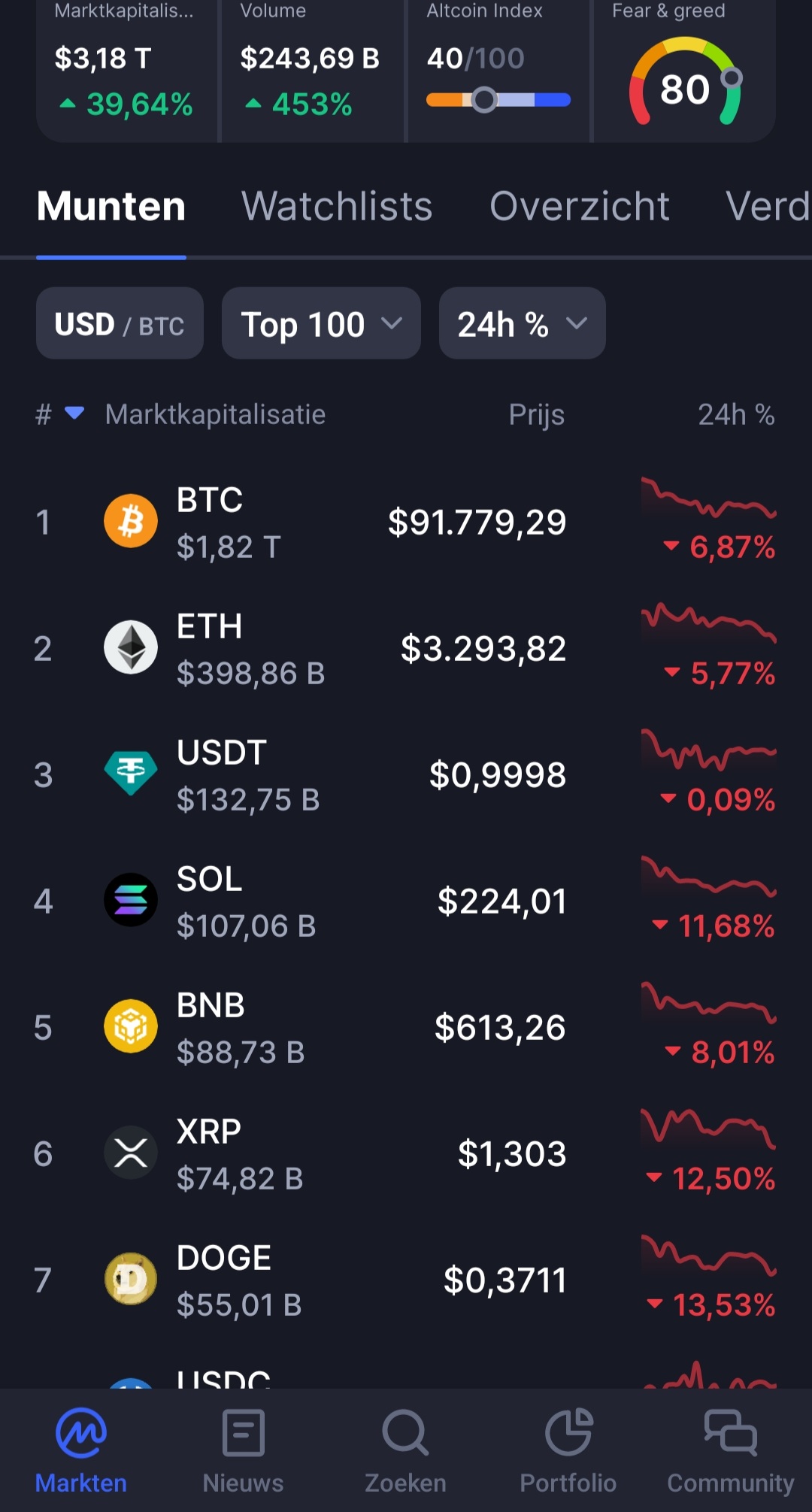Screen dimensions: 812x1512
Task: Open the Community tab
Action: coord(731,1451)
